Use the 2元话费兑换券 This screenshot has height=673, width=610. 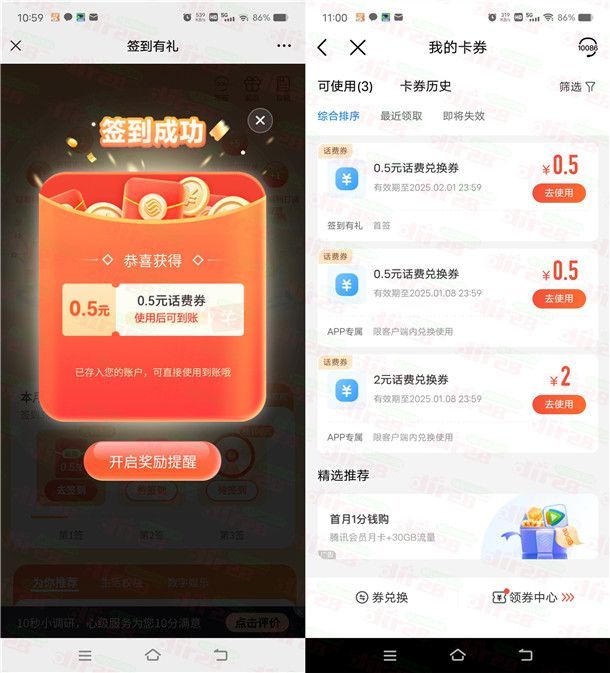tap(558, 404)
